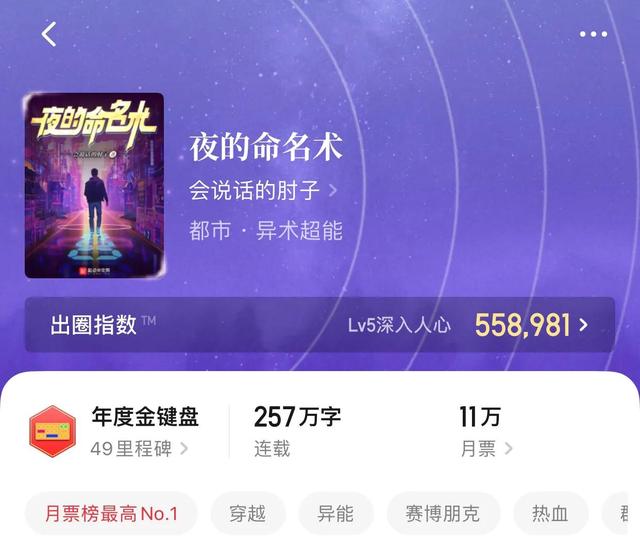Select the 异能 tag chip
This screenshot has height=553, width=640.
coord(336,514)
